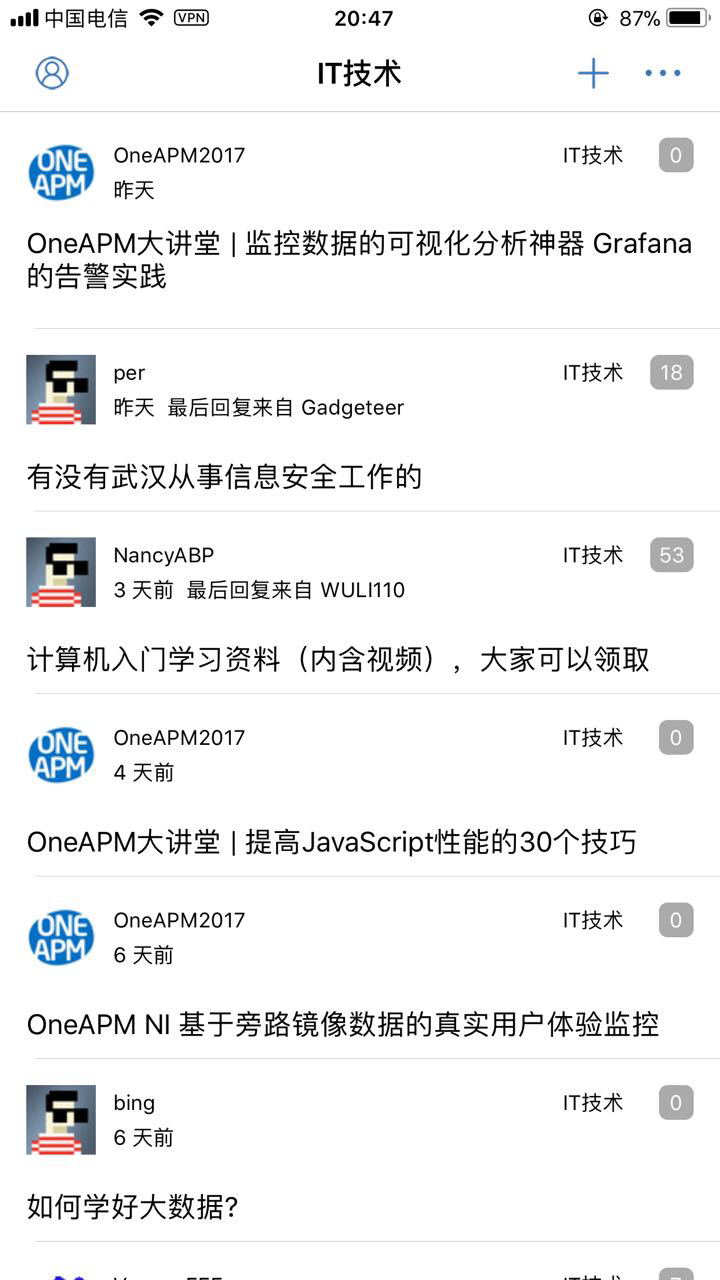Open post OneAPM NI 基于旁路镜像数据
This screenshot has height=1280, width=720.
click(343, 1025)
